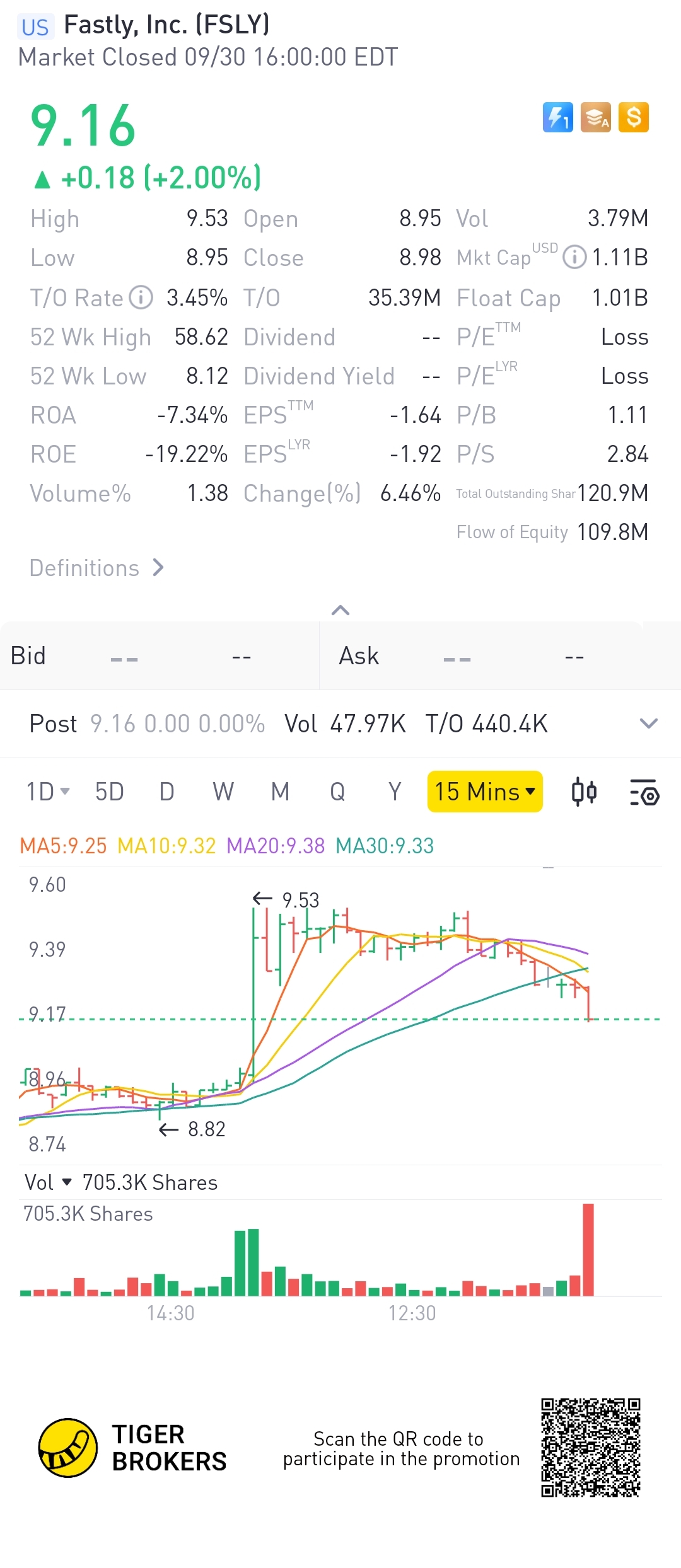This screenshot has width=681, height=1568.
Task: Expand the Post market row
Action: pos(648,723)
